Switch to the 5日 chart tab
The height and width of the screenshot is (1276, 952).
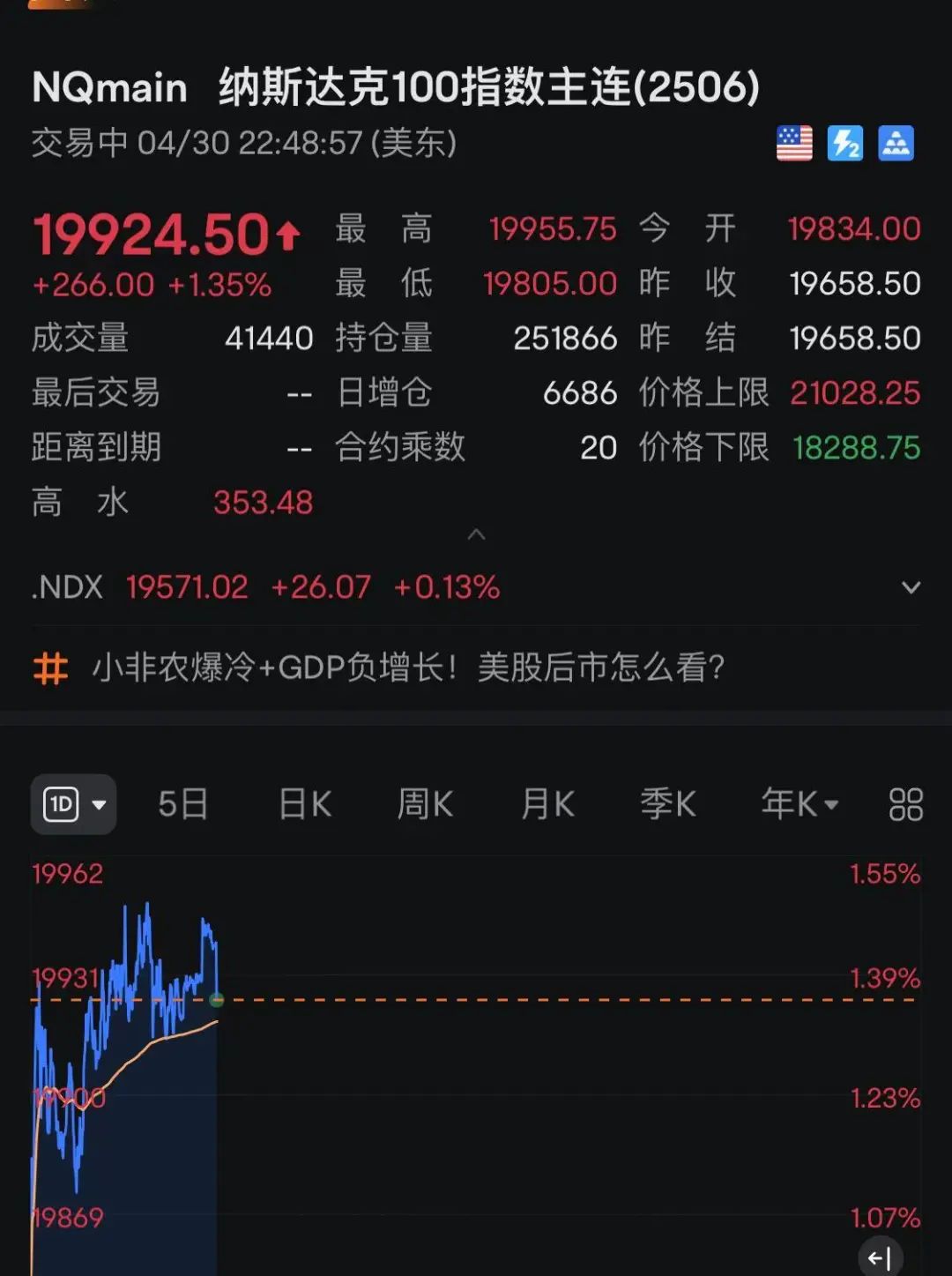pyautogui.click(x=183, y=804)
